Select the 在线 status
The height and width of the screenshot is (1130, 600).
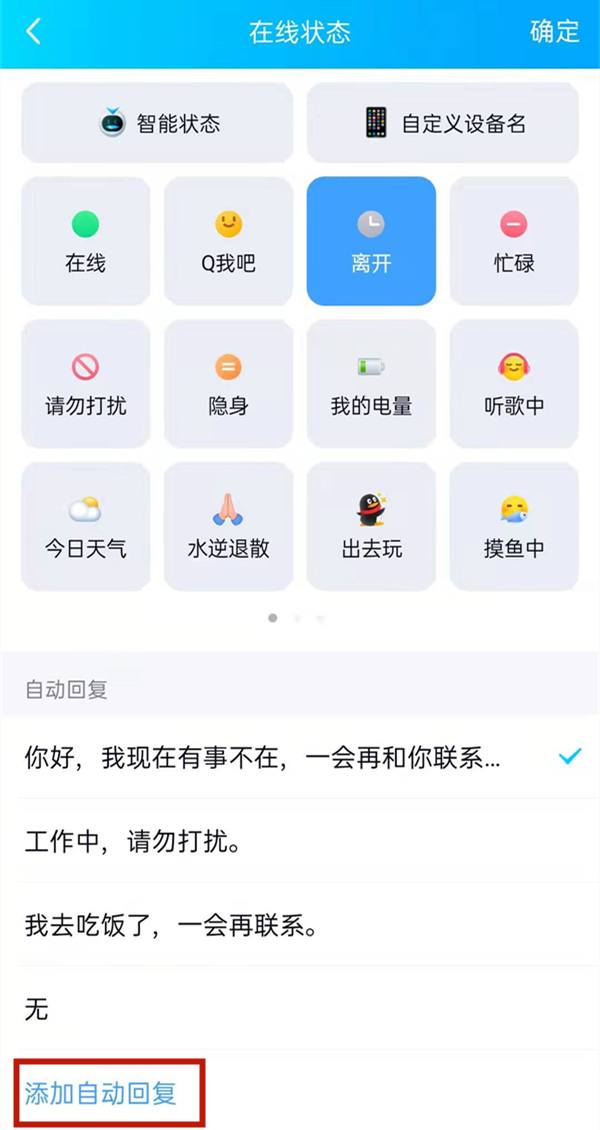click(86, 241)
